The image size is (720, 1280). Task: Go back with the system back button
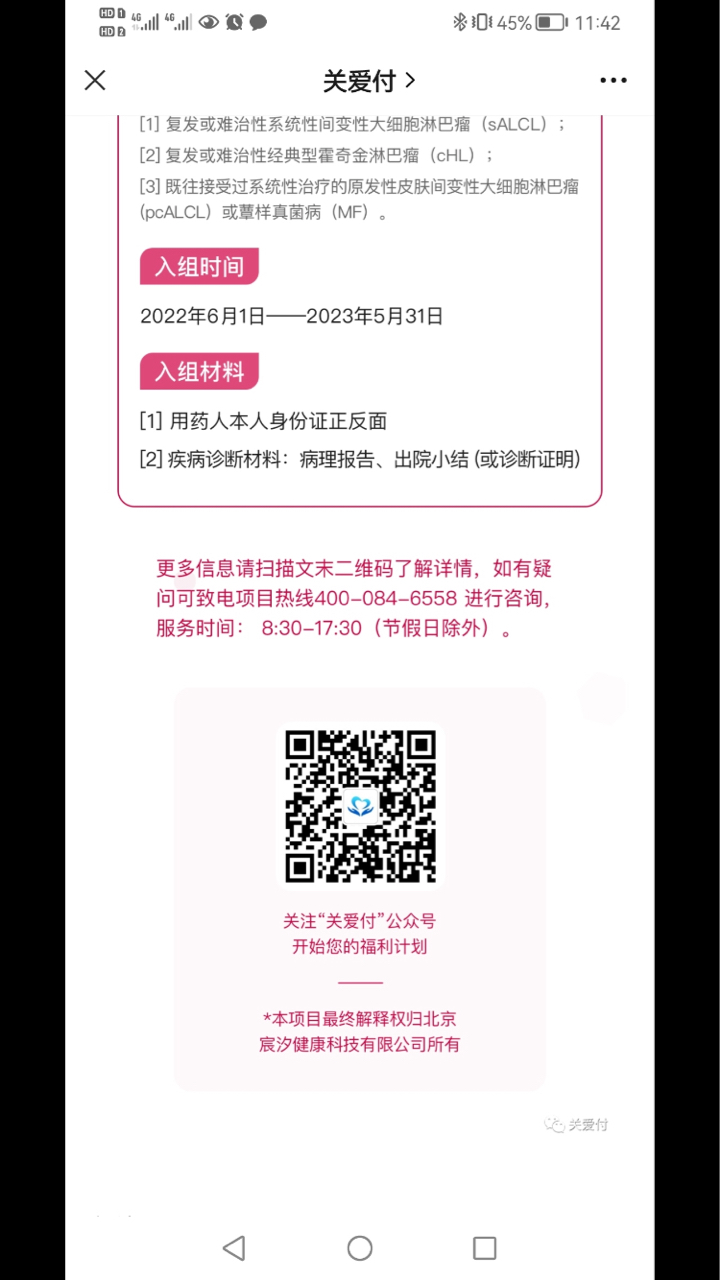pos(234,1247)
